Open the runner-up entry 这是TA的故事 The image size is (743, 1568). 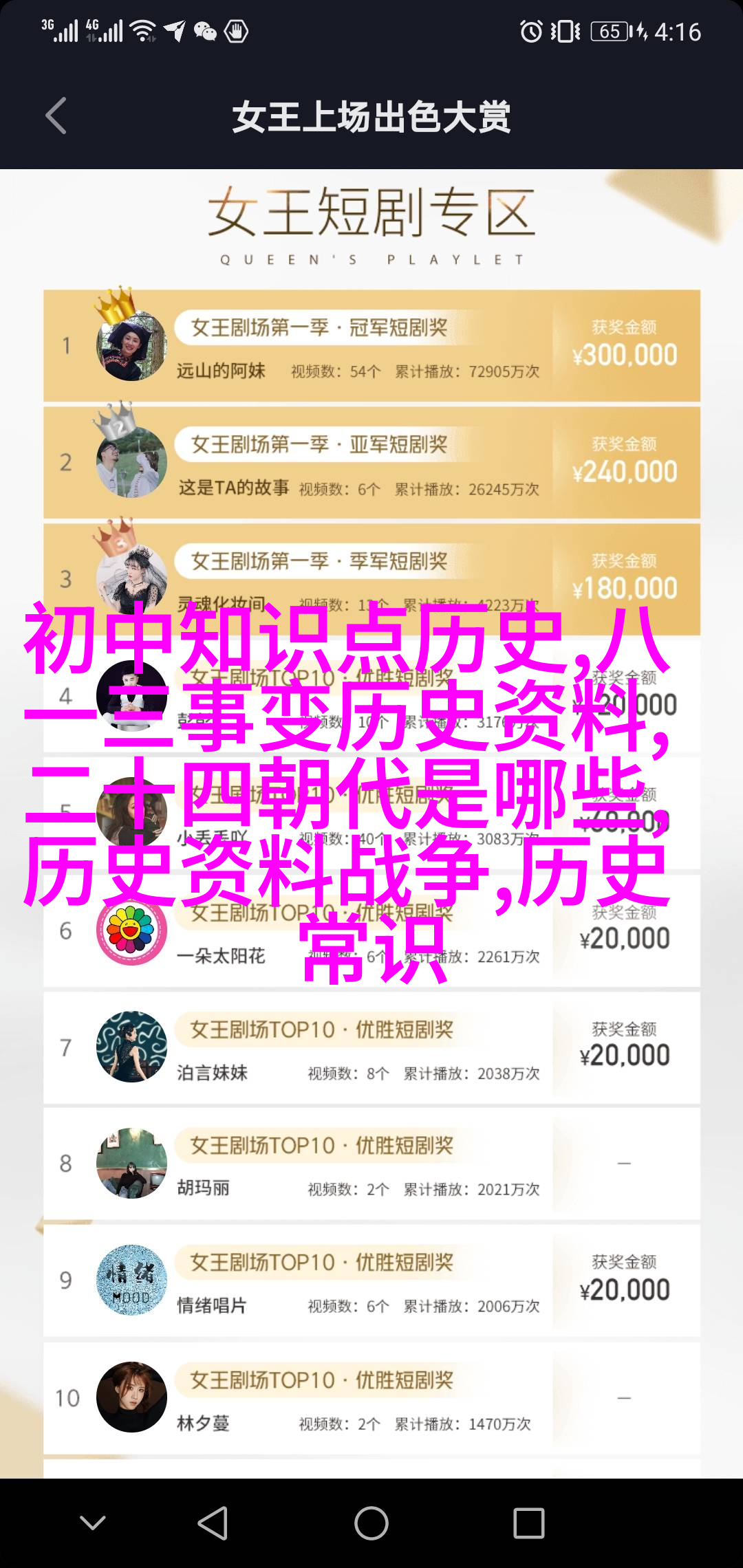point(371,463)
